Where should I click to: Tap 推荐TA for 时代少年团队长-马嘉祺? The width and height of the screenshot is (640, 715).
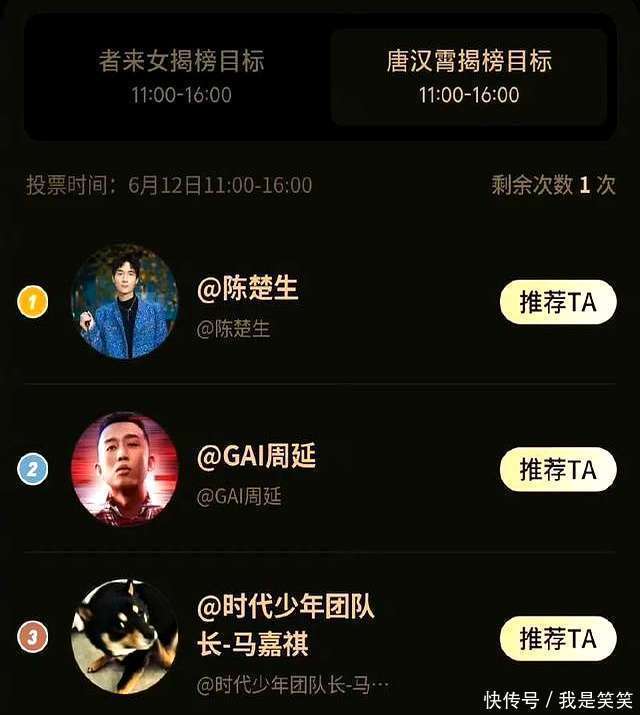pyautogui.click(x=557, y=638)
